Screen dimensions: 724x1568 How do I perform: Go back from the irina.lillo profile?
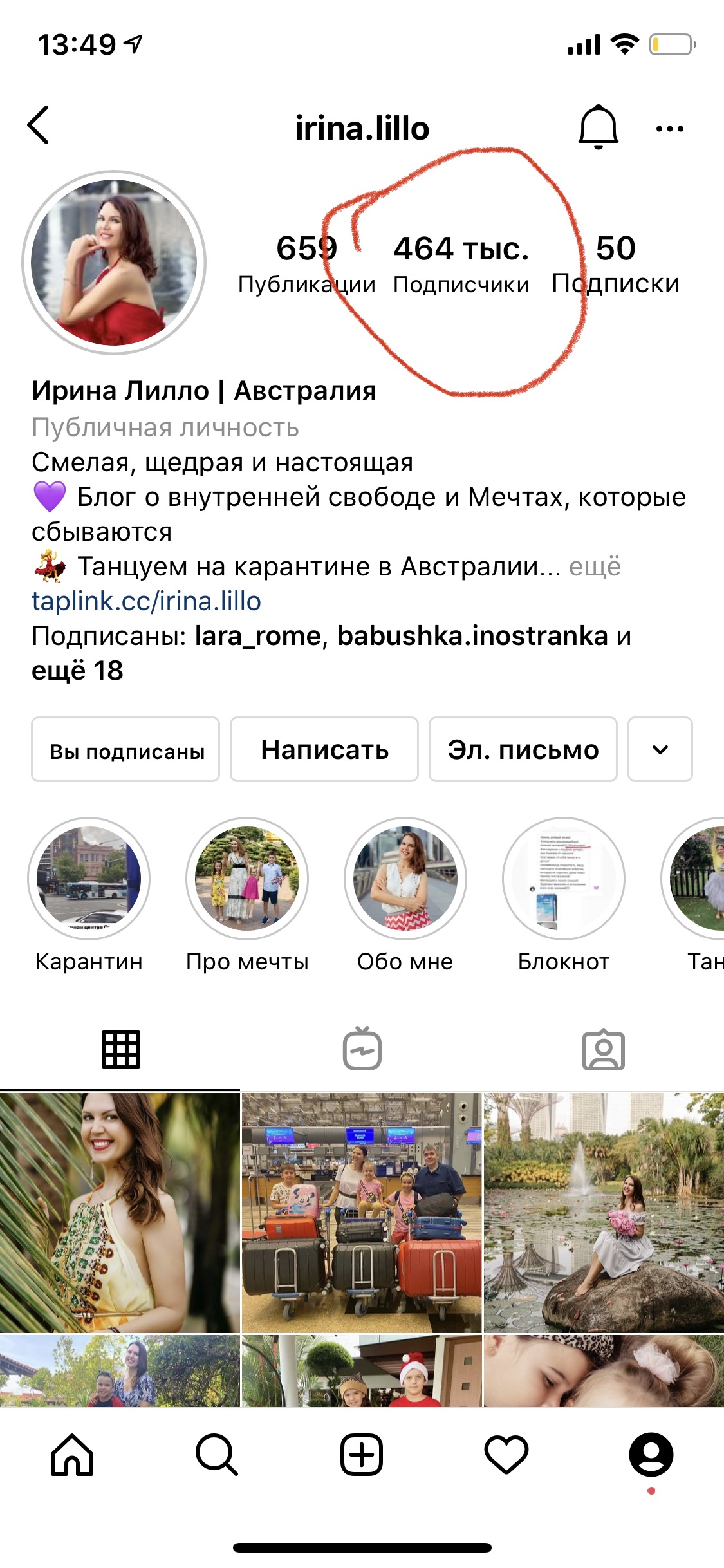(39, 126)
